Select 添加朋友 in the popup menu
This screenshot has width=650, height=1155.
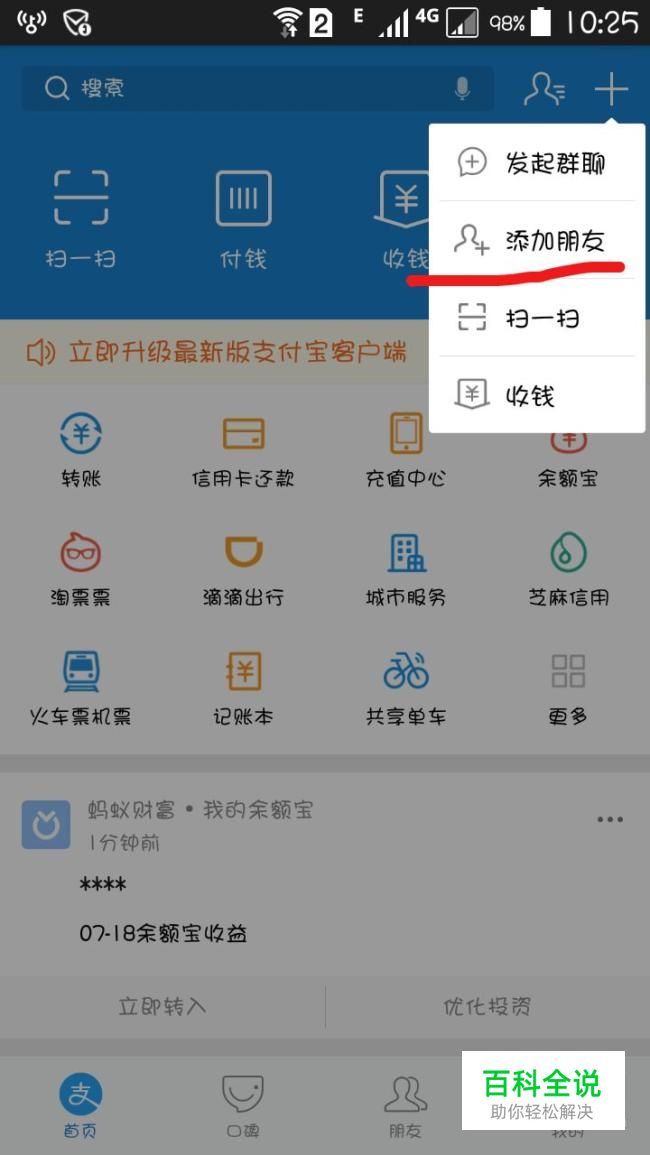click(537, 240)
